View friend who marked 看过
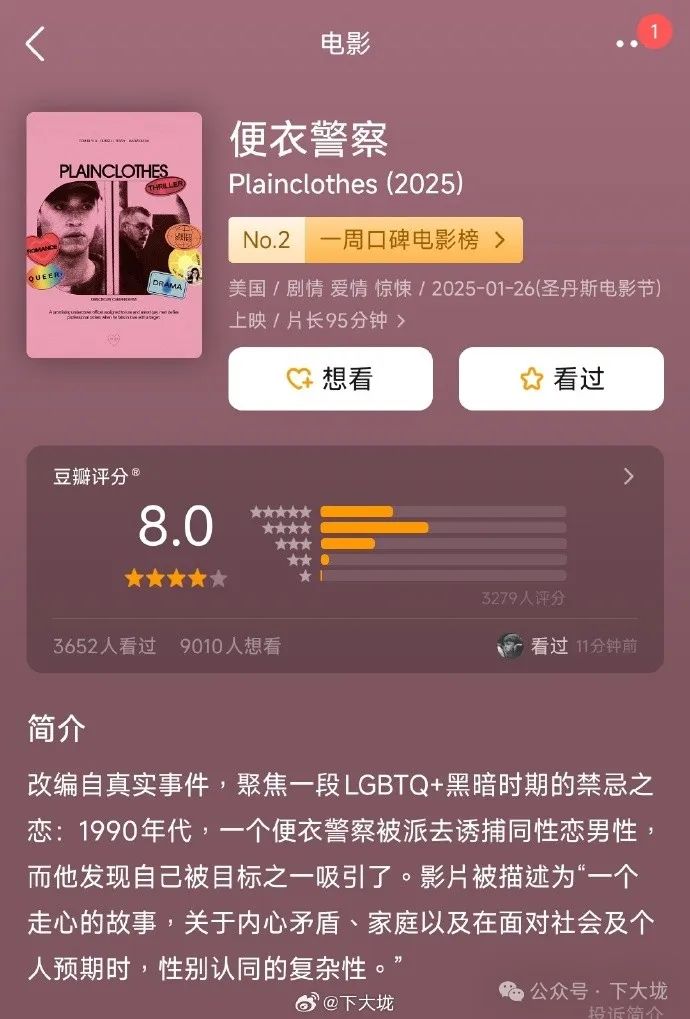The width and height of the screenshot is (690, 1019). click(x=510, y=646)
